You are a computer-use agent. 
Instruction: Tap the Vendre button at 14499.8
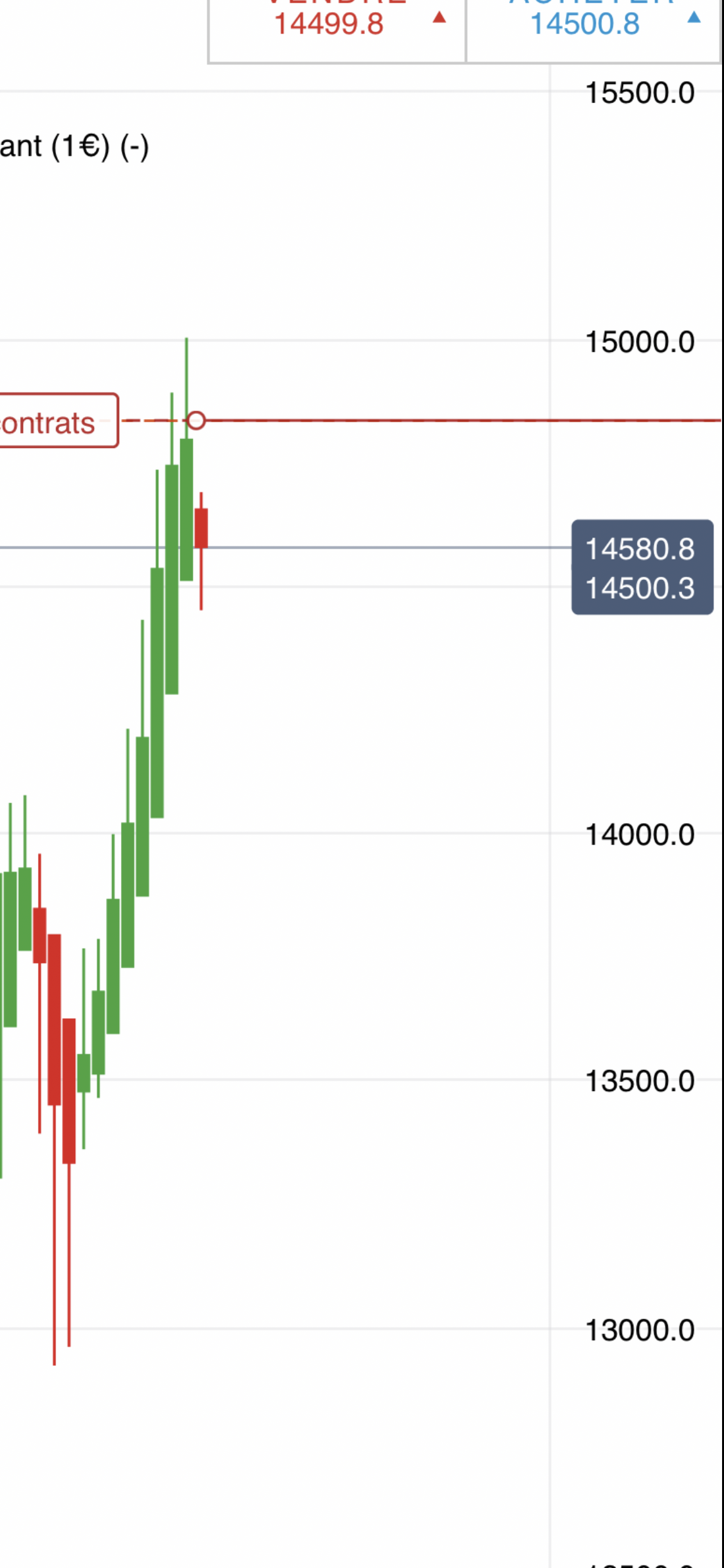(x=337, y=27)
